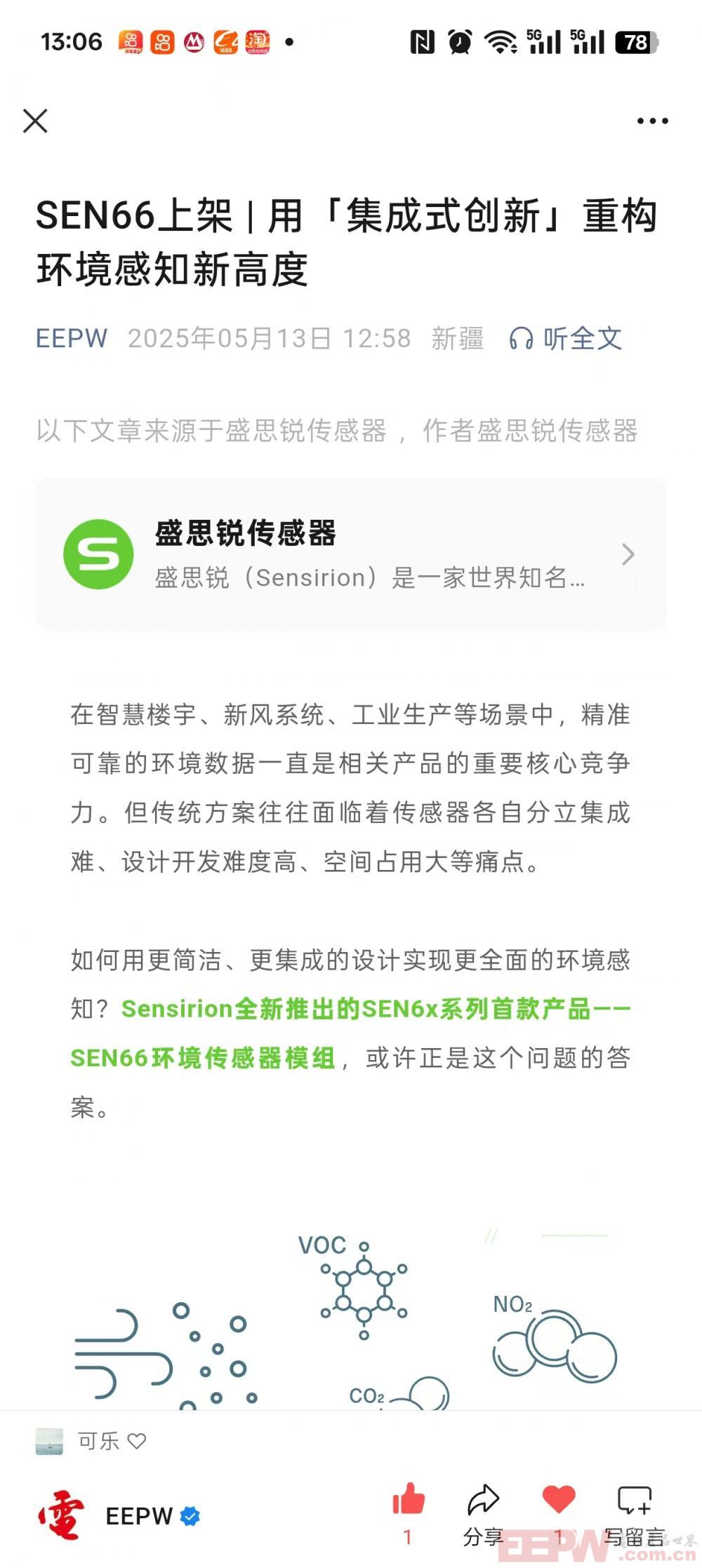Tap the thumbs-up like icon
Image resolution: width=702 pixels, height=1568 pixels.
click(x=409, y=1501)
